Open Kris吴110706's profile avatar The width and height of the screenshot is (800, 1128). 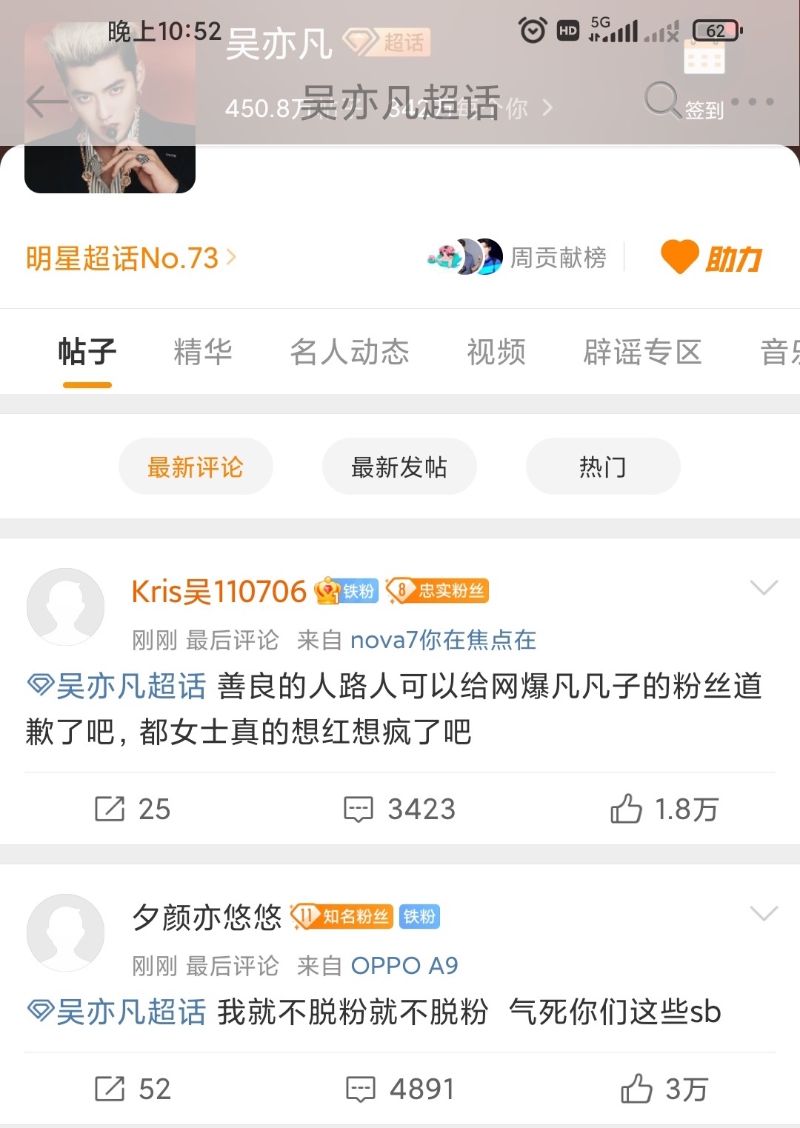[65, 607]
